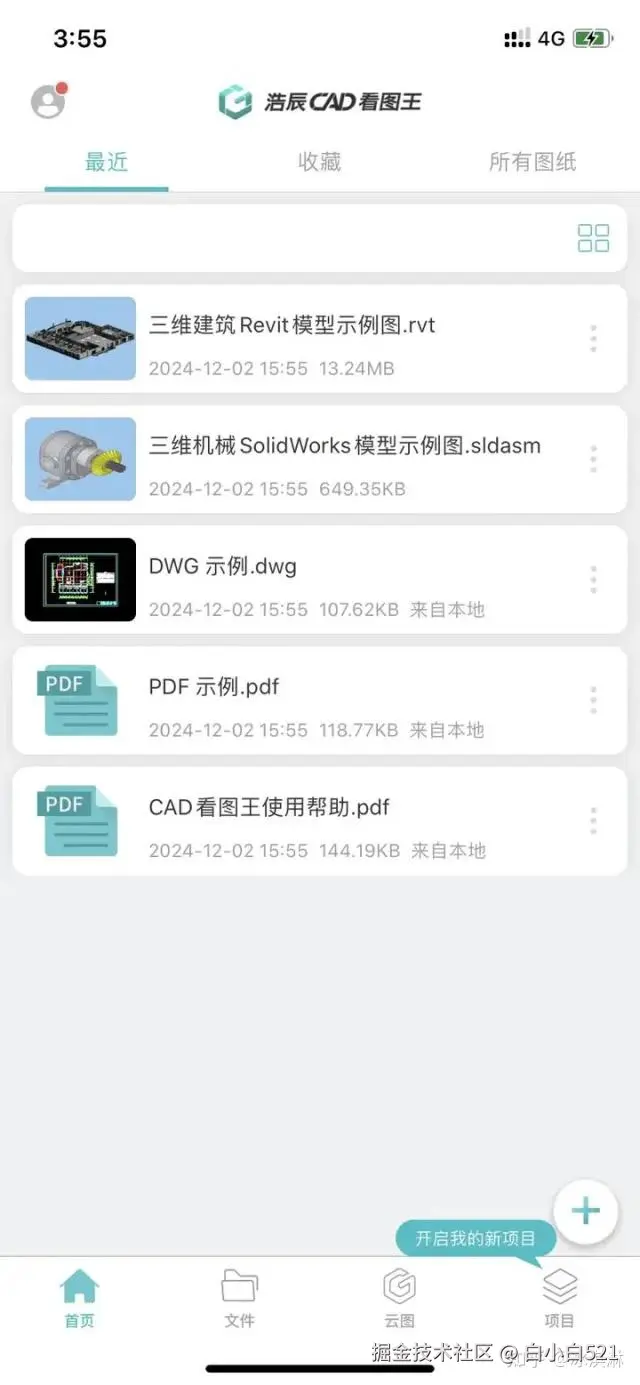This screenshot has width=640, height=1385.
Task: Open the overflow menu for PDF 示例.pdf
Action: [593, 700]
